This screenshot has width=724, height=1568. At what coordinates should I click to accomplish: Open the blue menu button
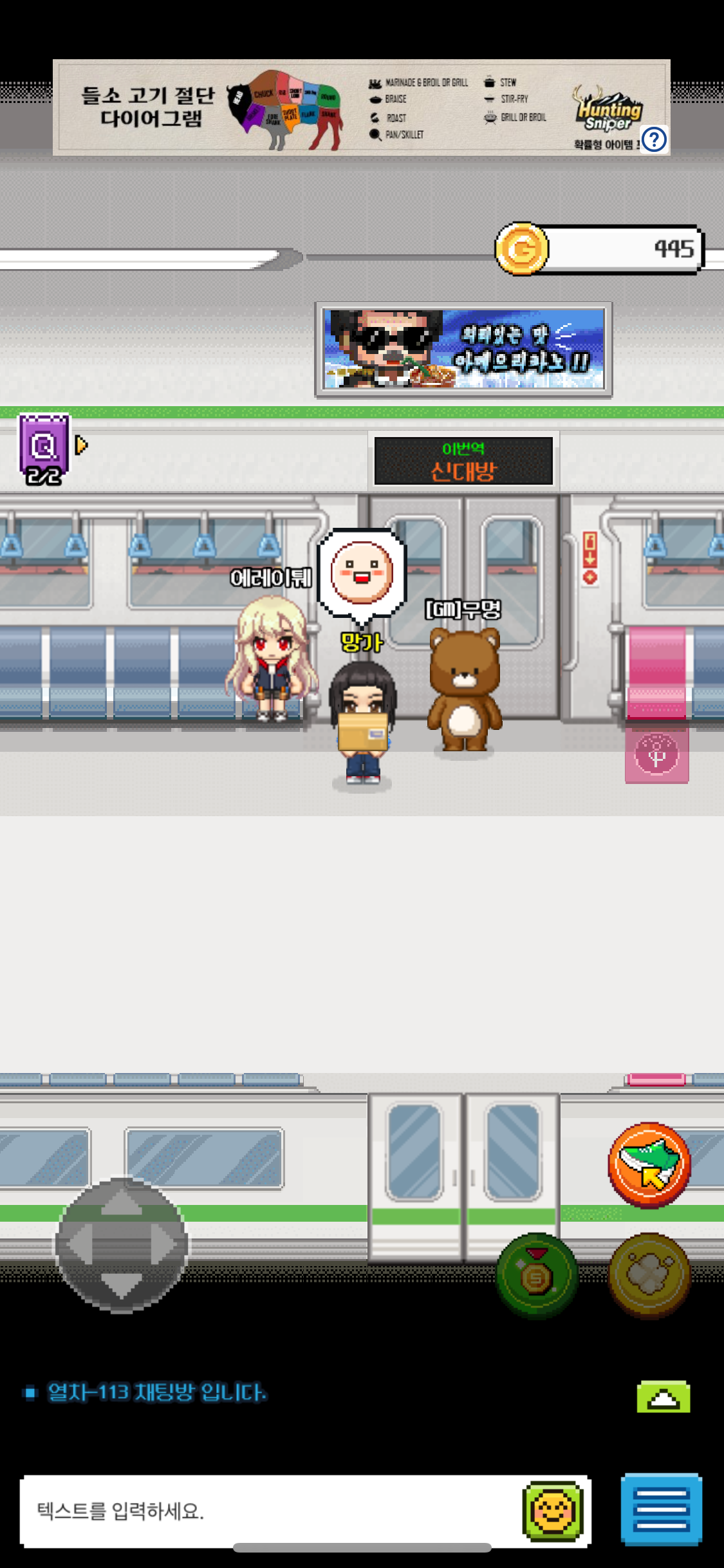coord(661,1509)
